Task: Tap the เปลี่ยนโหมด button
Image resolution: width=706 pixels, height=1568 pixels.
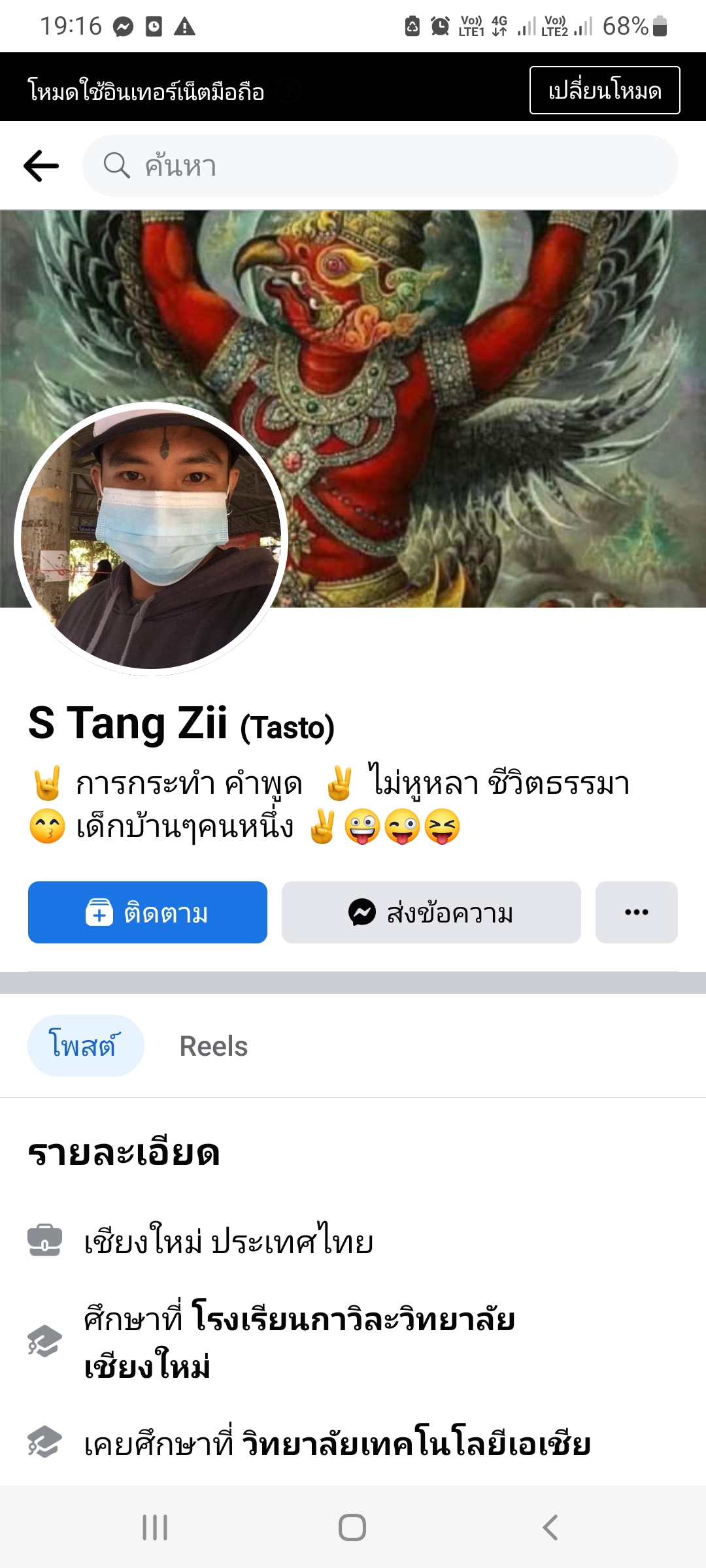Action: [604, 90]
